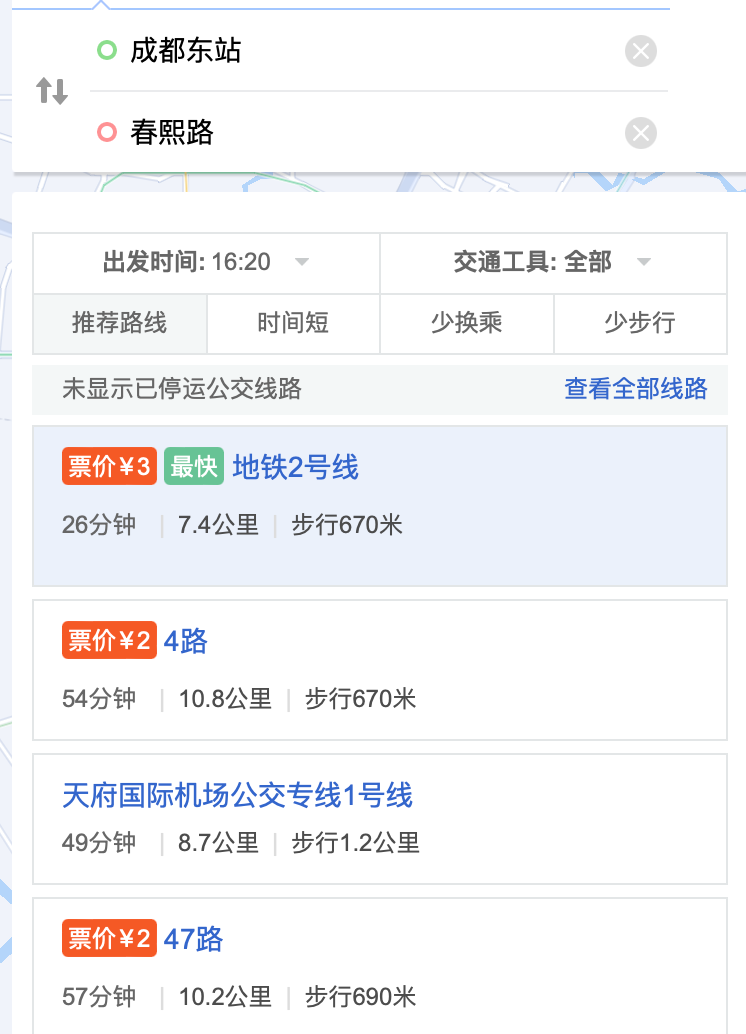Screen dimensions: 746x1034
Task: Tap the 查看全部线路 link
Action: tap(635, 389)
